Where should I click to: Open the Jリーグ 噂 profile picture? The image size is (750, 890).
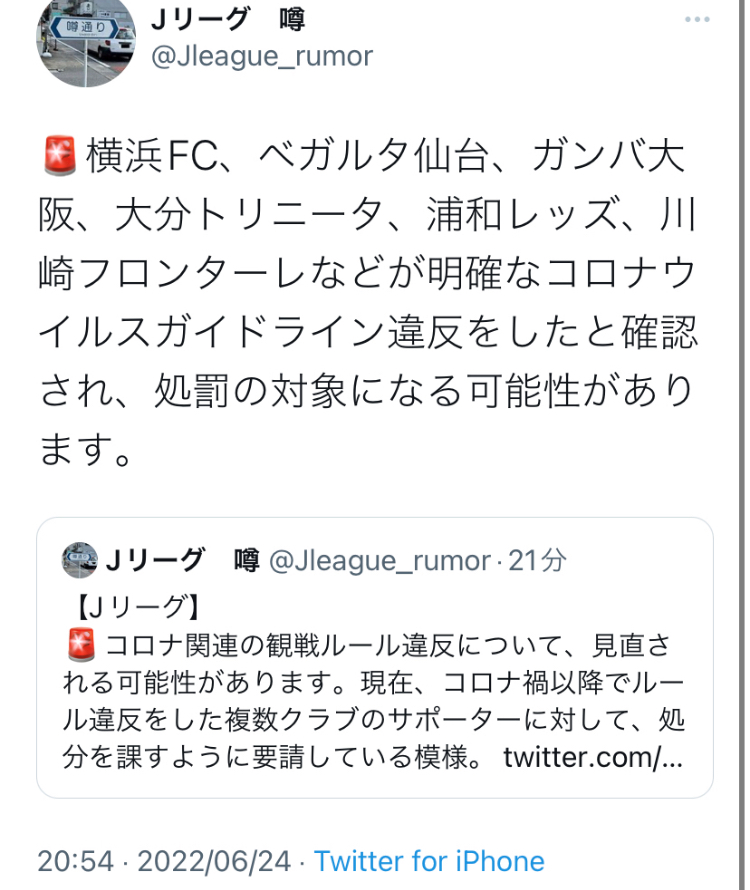click(86, 40)
